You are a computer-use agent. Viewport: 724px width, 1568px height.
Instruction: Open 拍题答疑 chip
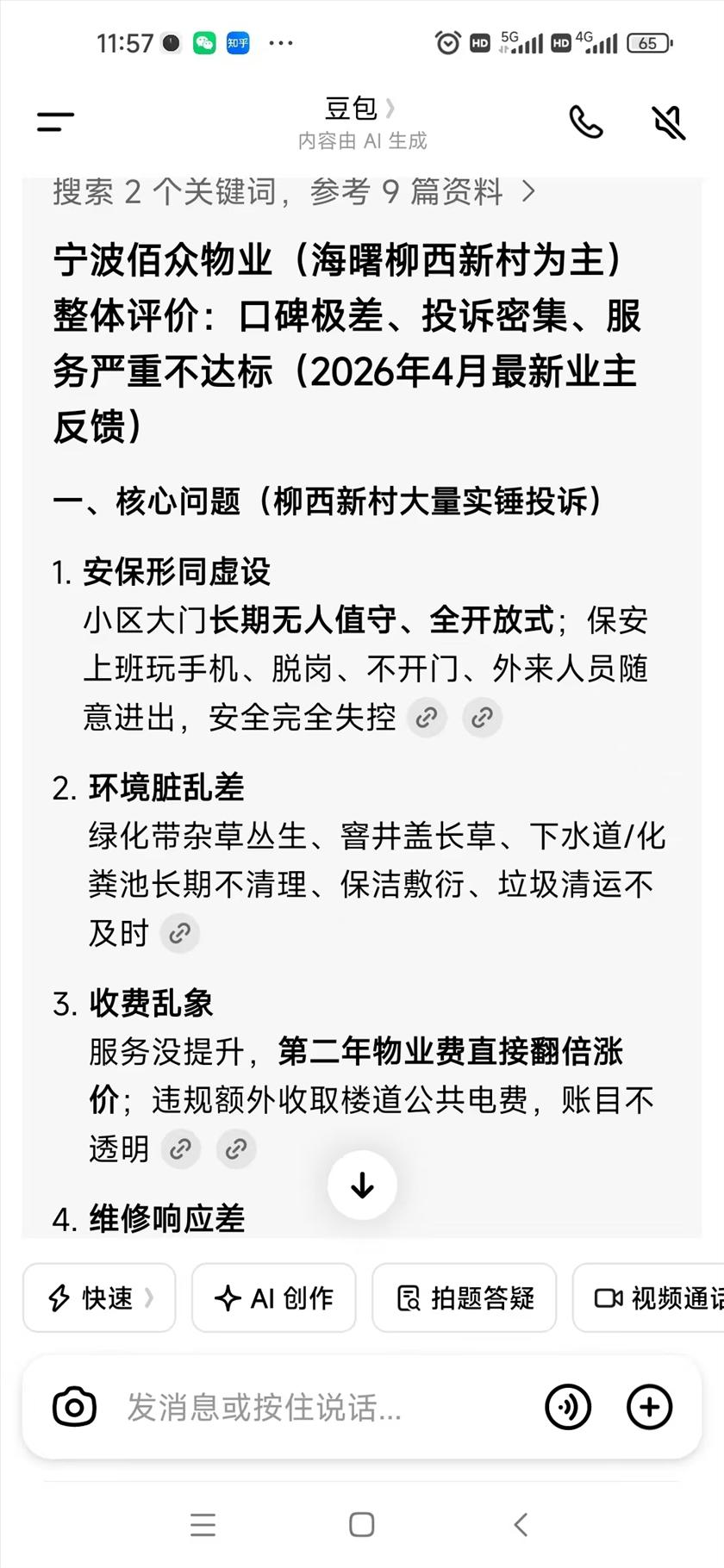click(x=464, y=1297)
